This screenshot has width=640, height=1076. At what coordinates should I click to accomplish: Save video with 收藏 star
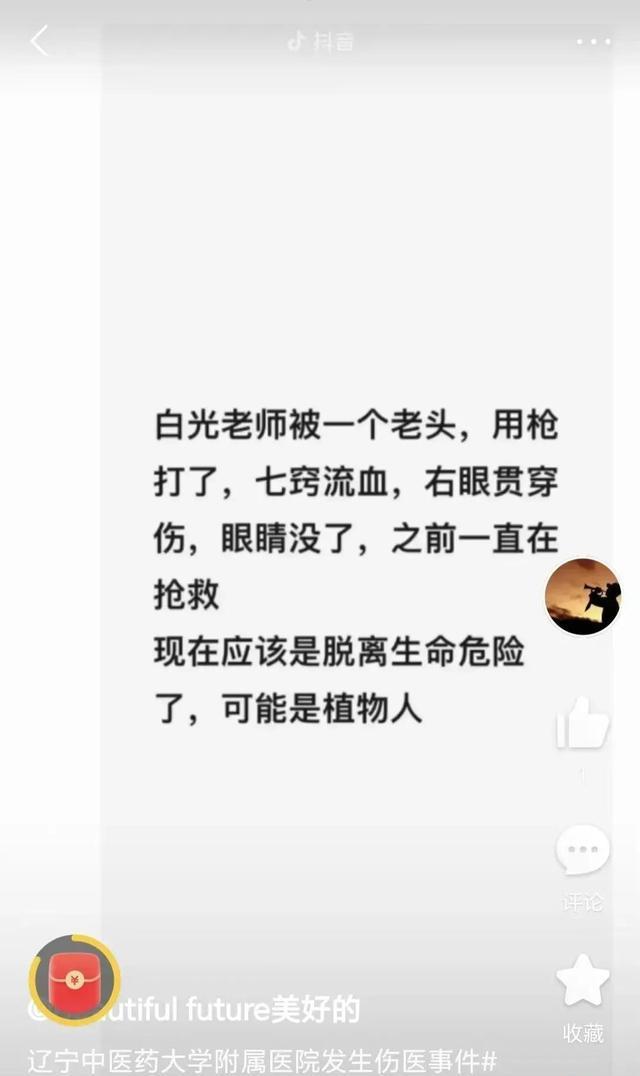click(583, 982)
